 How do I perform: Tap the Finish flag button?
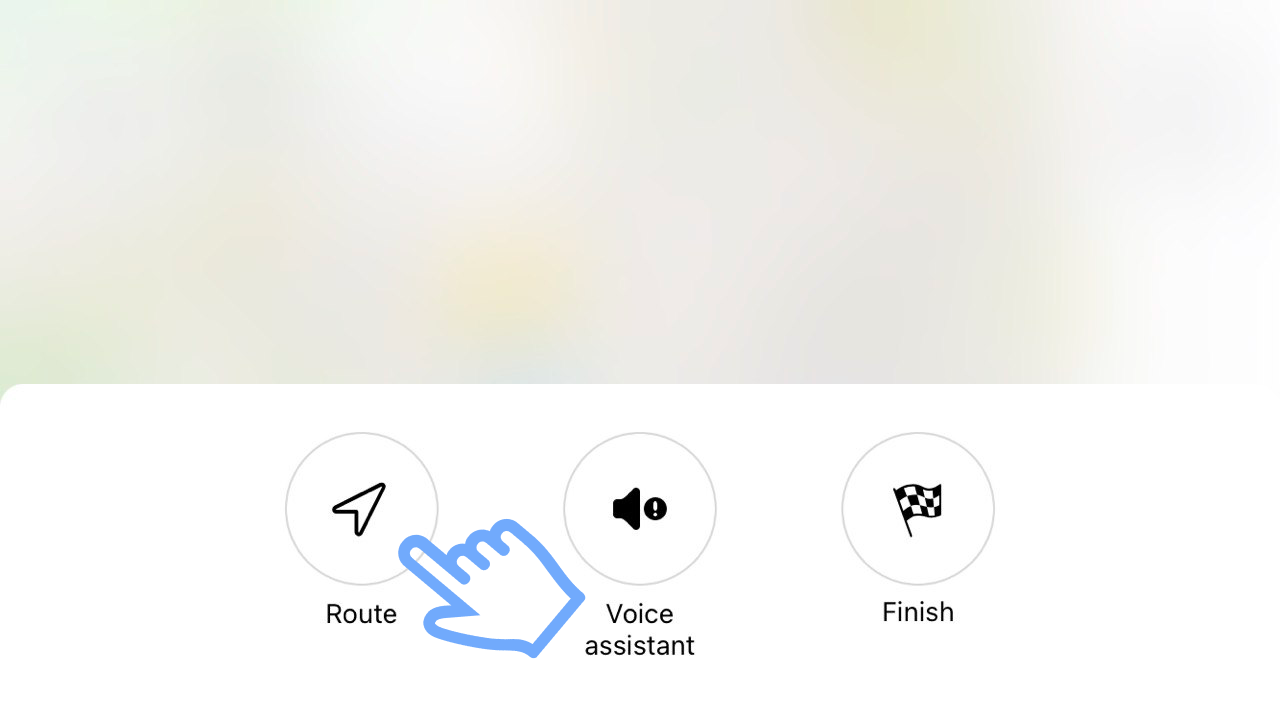(917, 509)
